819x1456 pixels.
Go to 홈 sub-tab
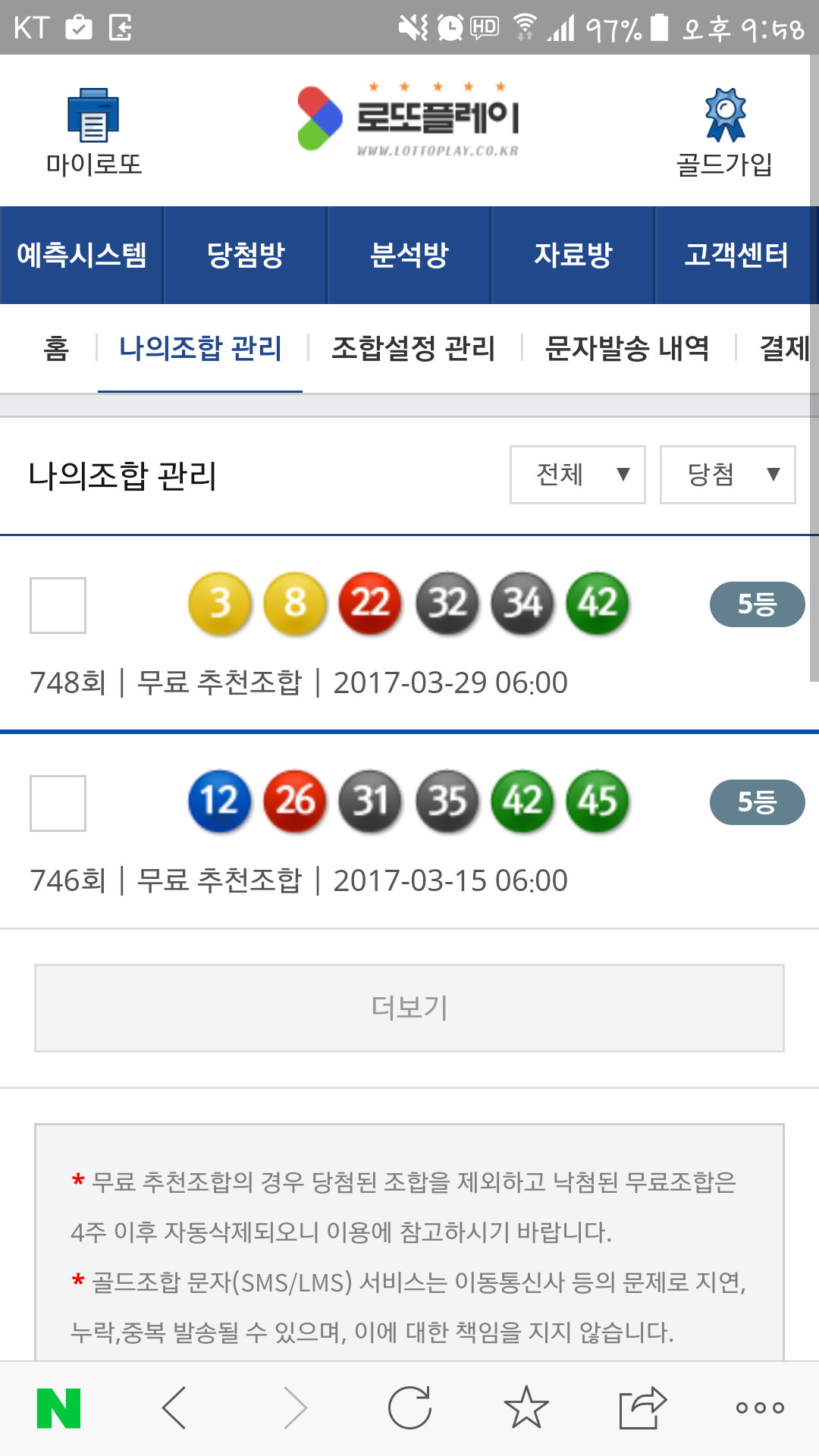[56, 349]
